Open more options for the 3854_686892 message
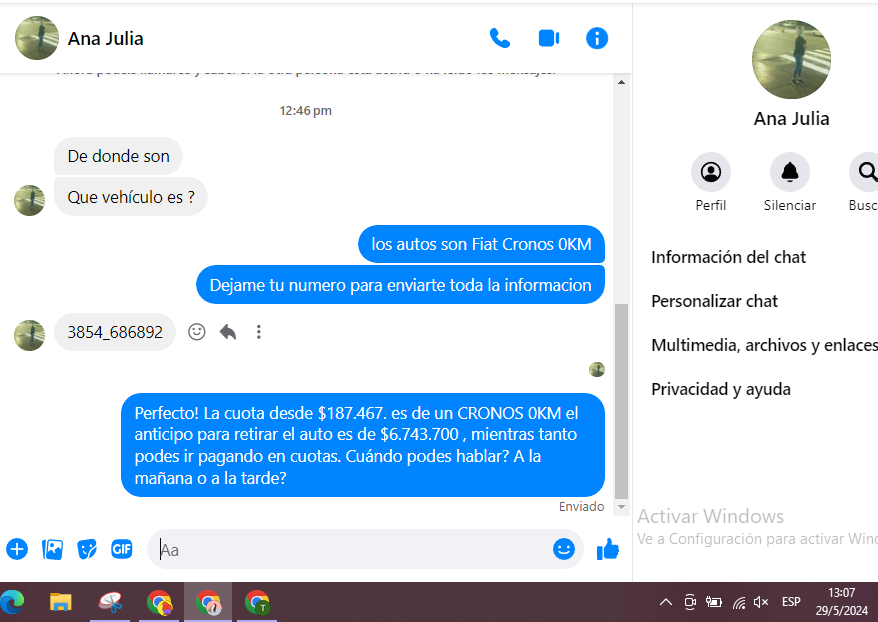This screenshot has height=622, width=878. 259,332
